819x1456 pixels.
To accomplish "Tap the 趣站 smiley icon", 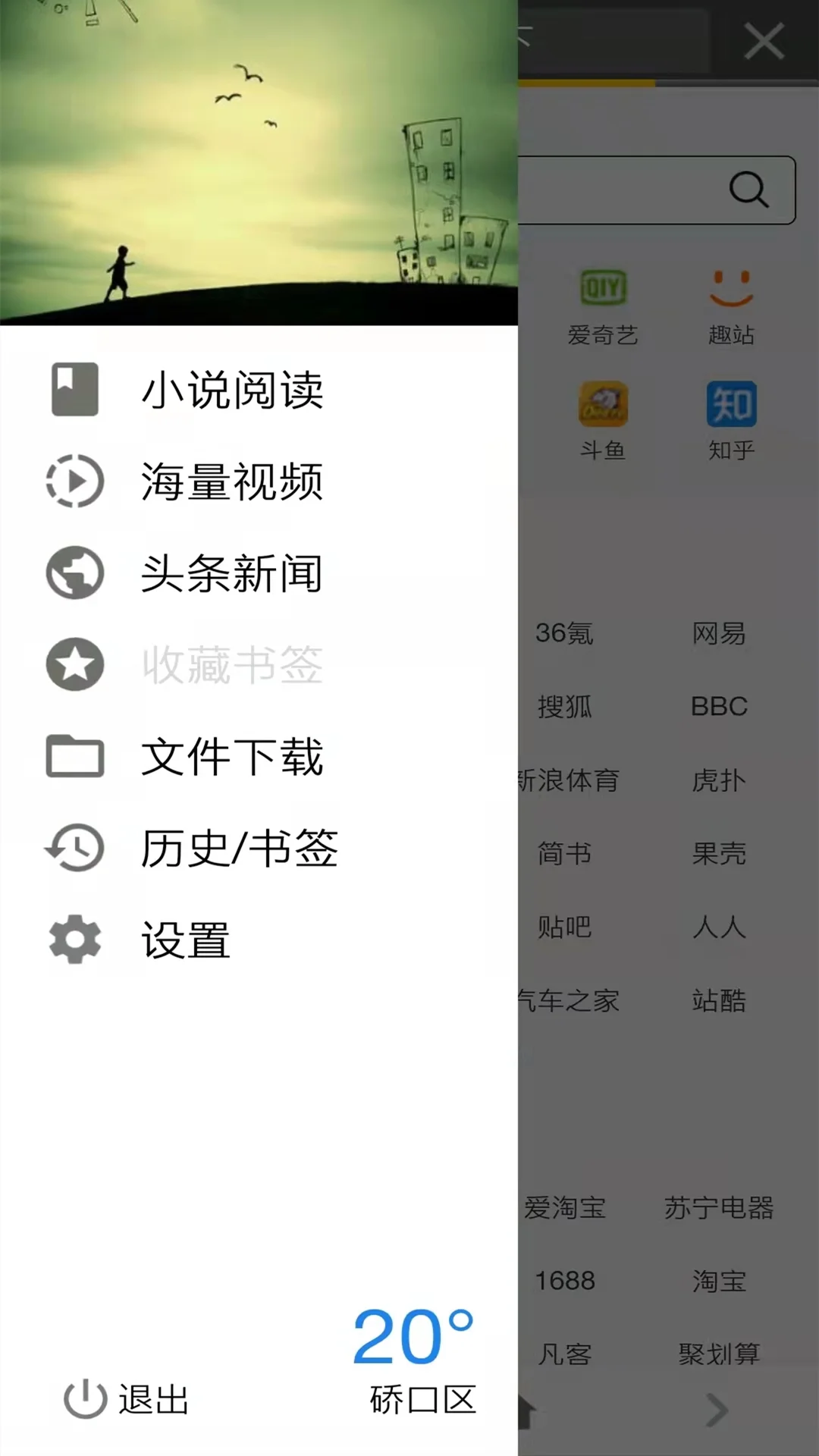I will pos(730,288).
